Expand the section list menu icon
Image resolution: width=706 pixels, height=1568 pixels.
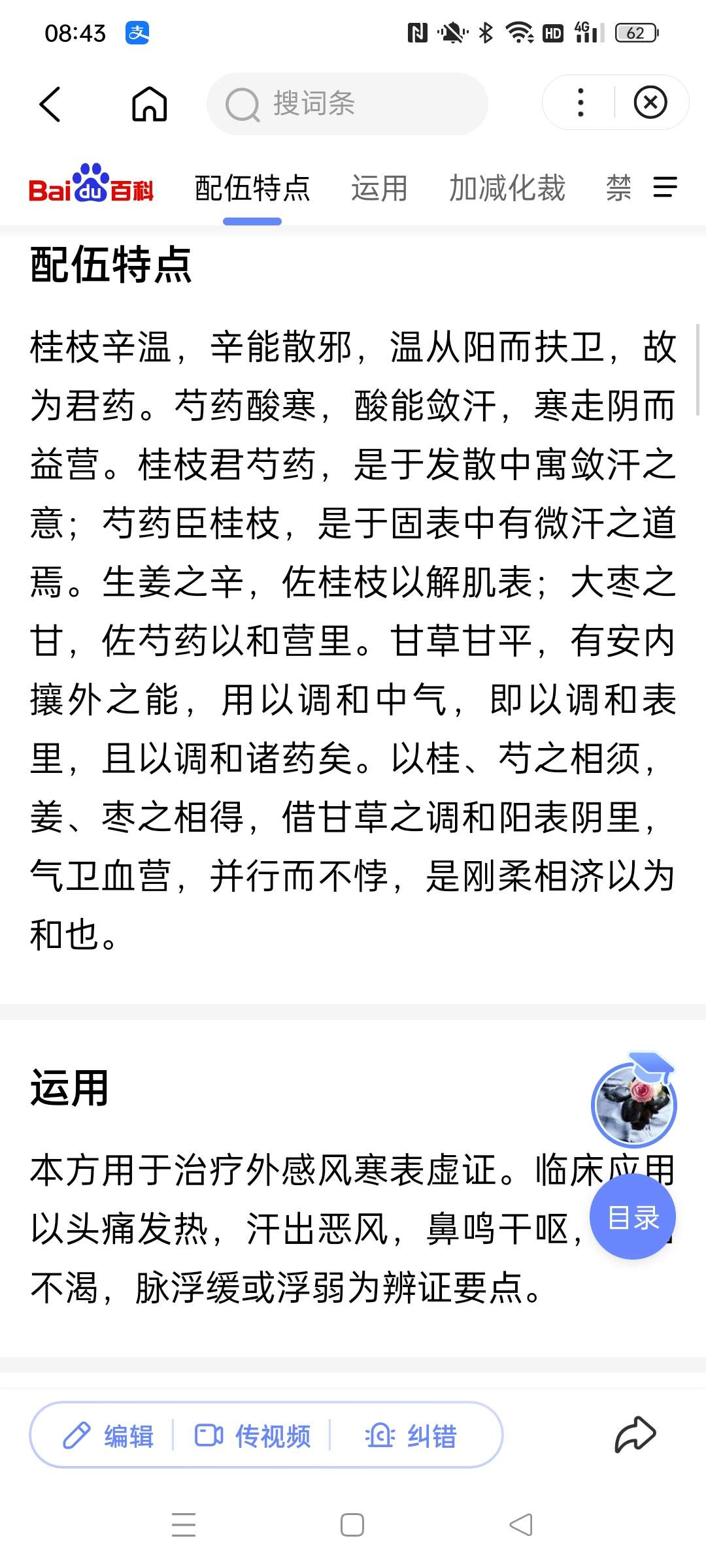click(665, 187)
